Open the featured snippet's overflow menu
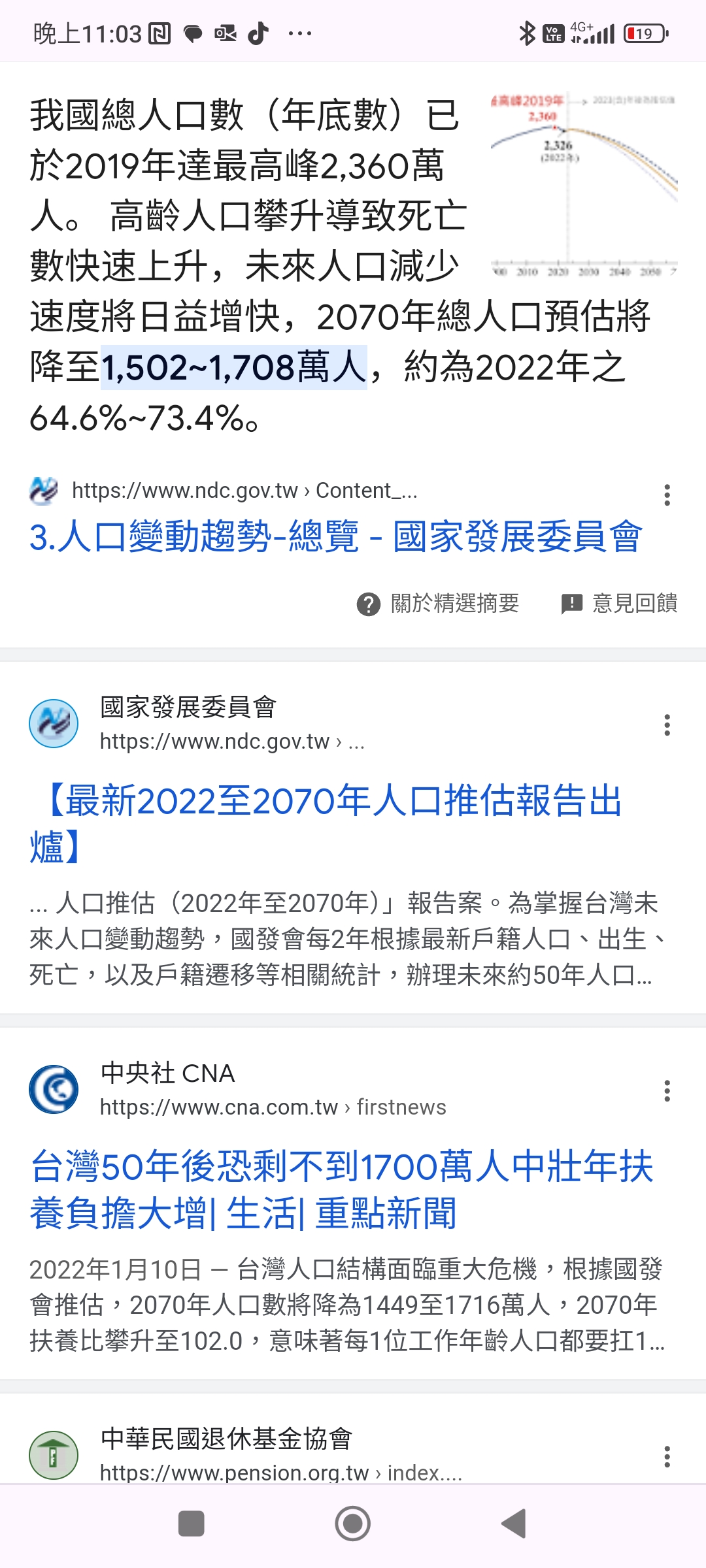This screenshot has height=1568, width=706. pos(667,495)
